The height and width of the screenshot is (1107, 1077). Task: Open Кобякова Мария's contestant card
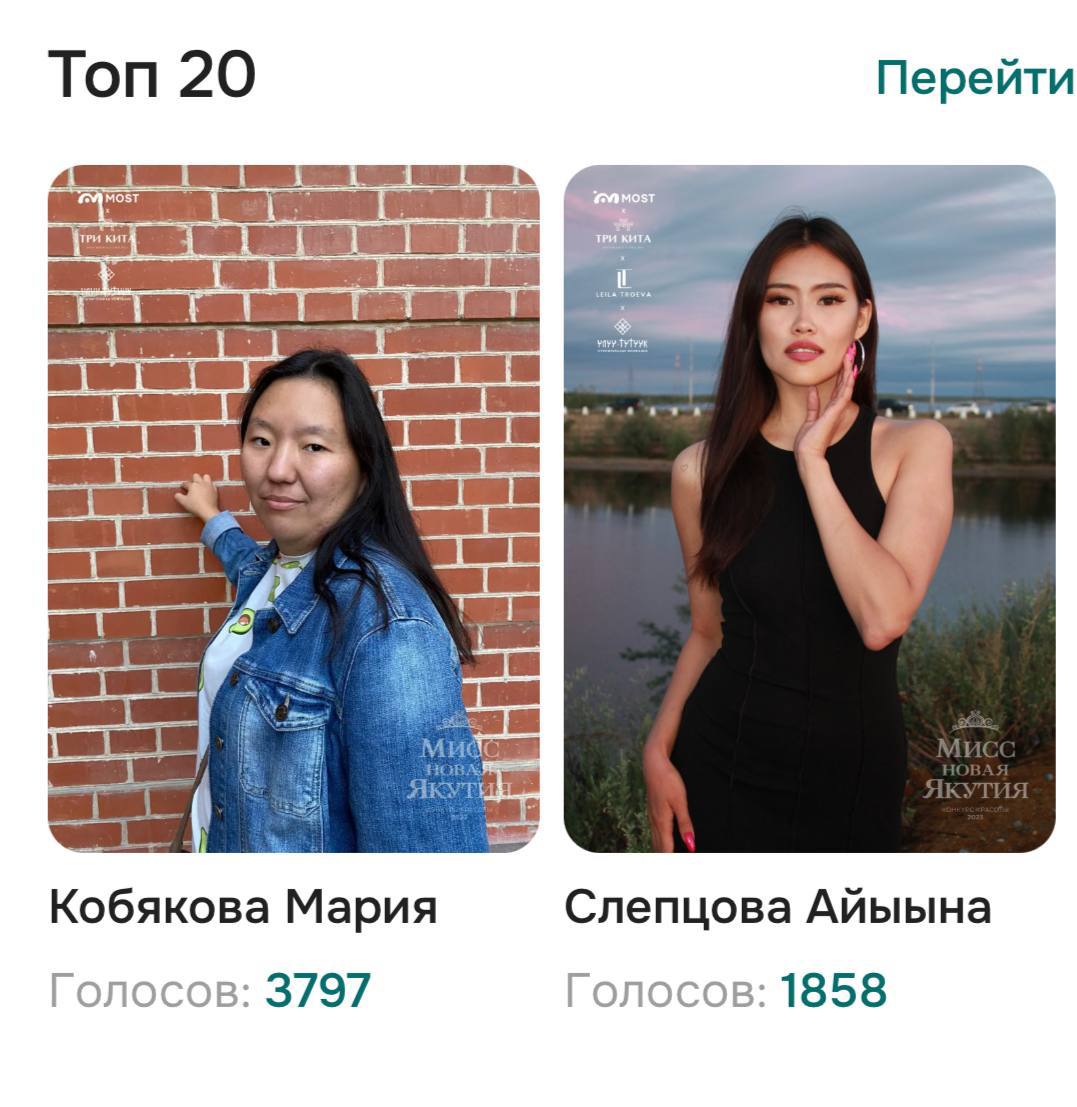293,508
